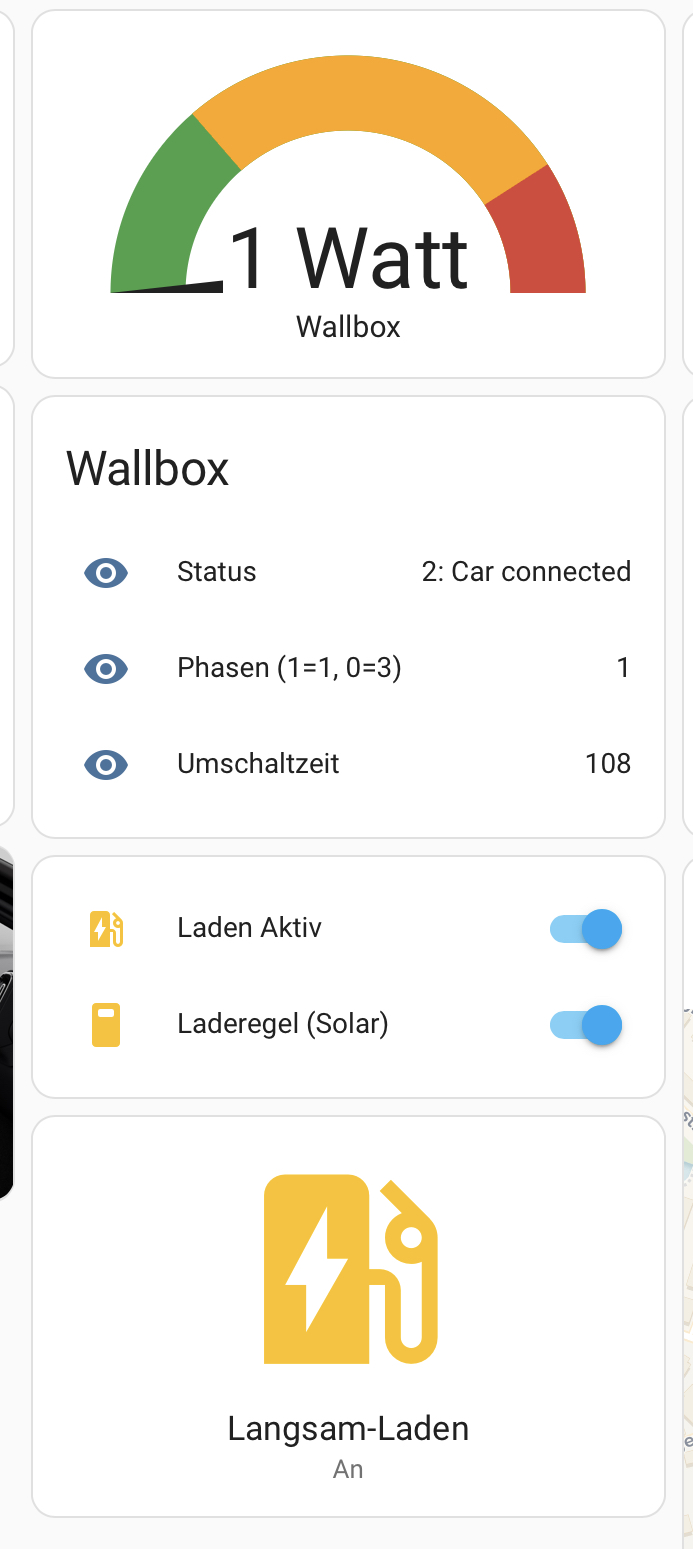Disable the Laderegel (Solar) switch
This screenshot has width=693, height=1549.
[586, 1025]
